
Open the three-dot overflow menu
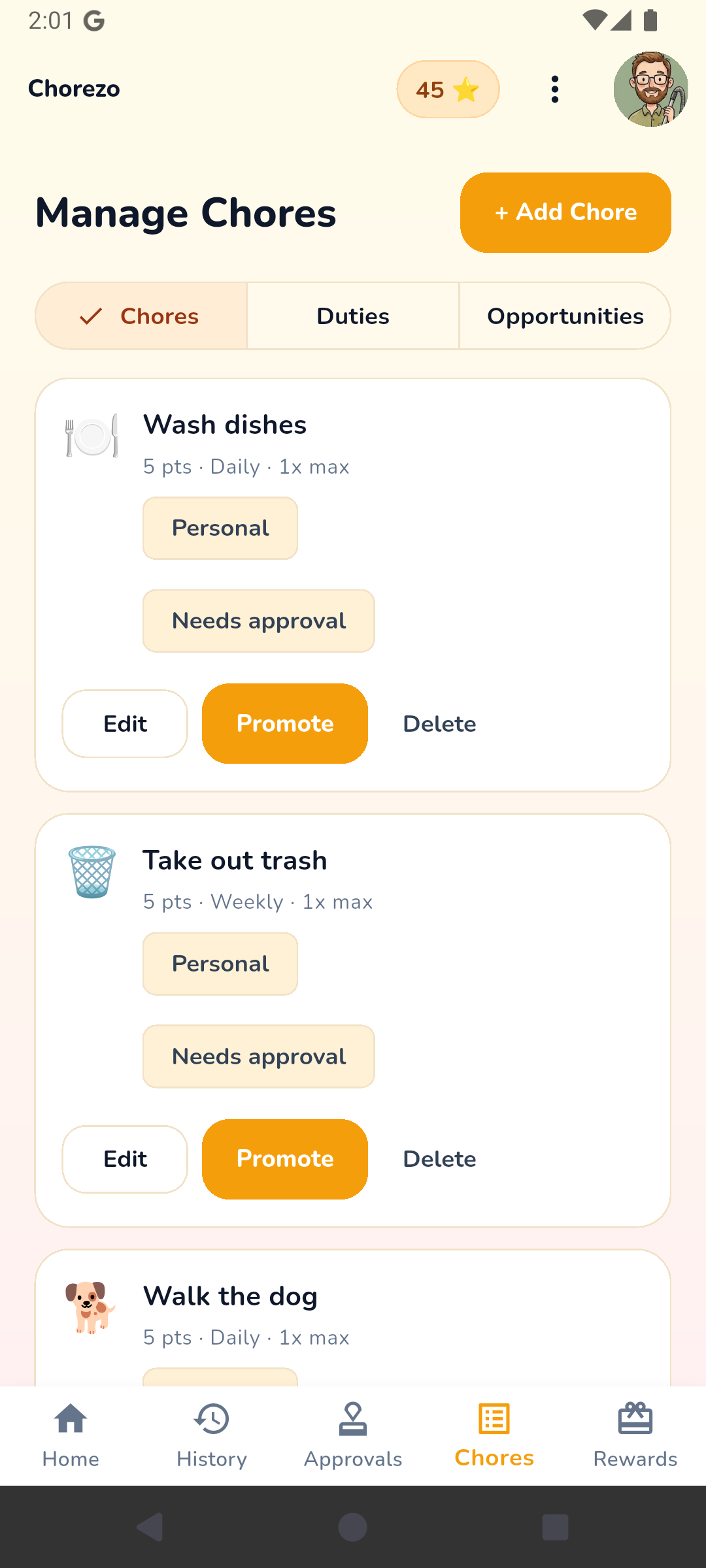(554, 90)
